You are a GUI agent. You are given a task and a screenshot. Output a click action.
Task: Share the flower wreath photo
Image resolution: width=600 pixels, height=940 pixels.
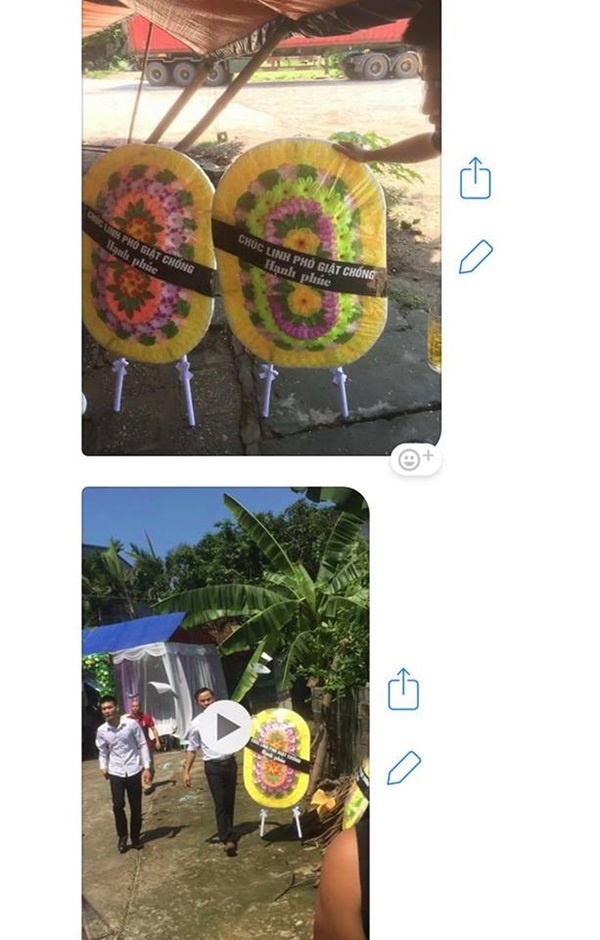click(x=476, y=179)
